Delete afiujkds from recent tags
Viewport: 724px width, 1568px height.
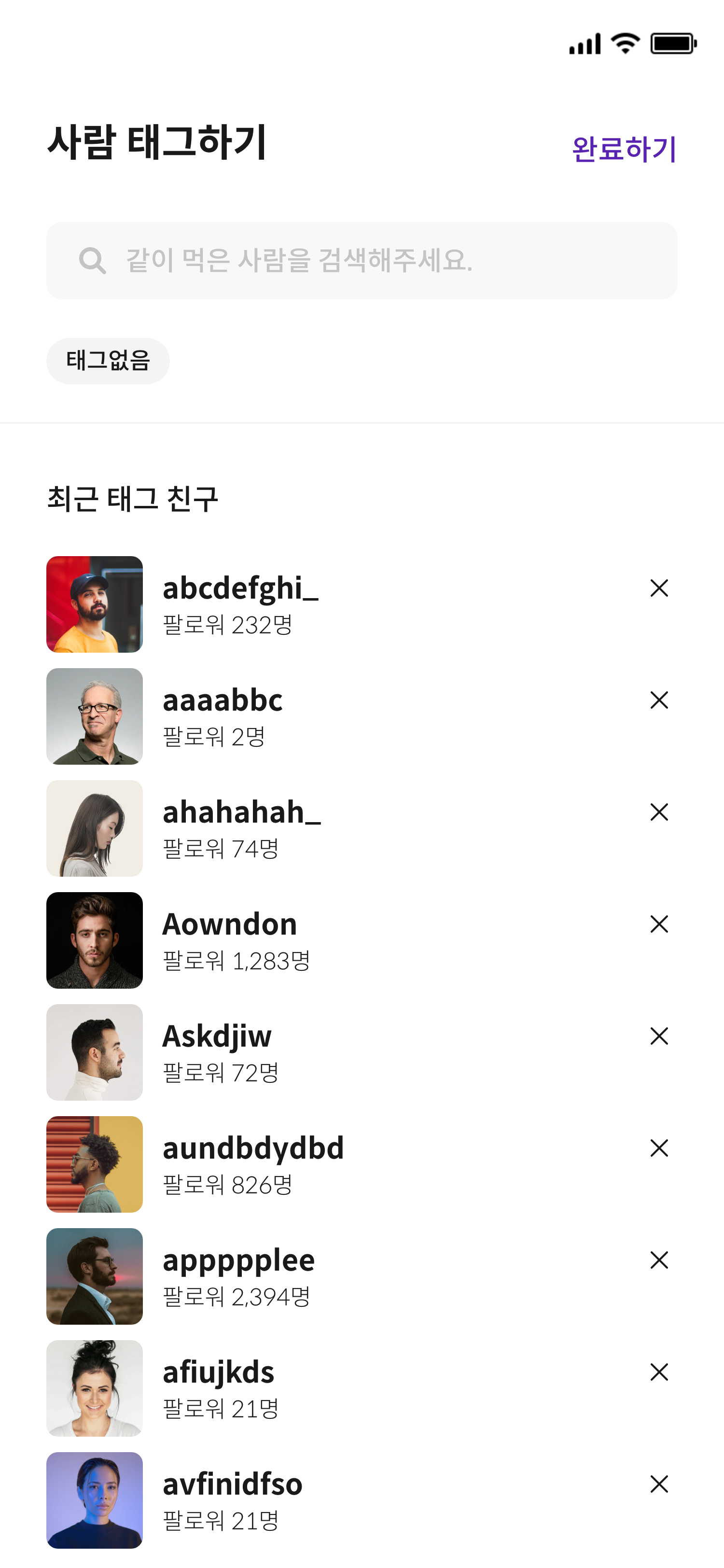(659, 1372)
